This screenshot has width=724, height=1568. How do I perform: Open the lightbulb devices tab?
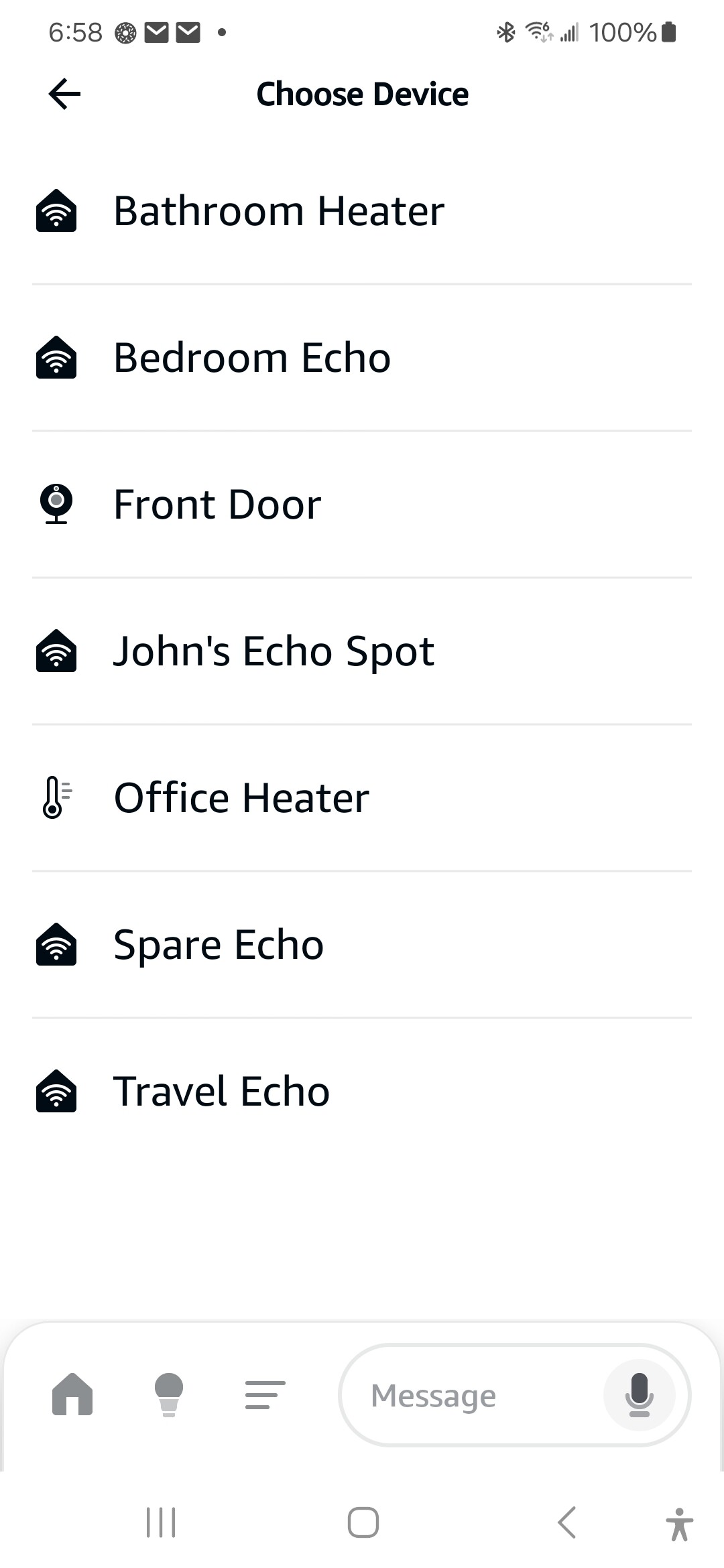click(x=169, y=1394)
